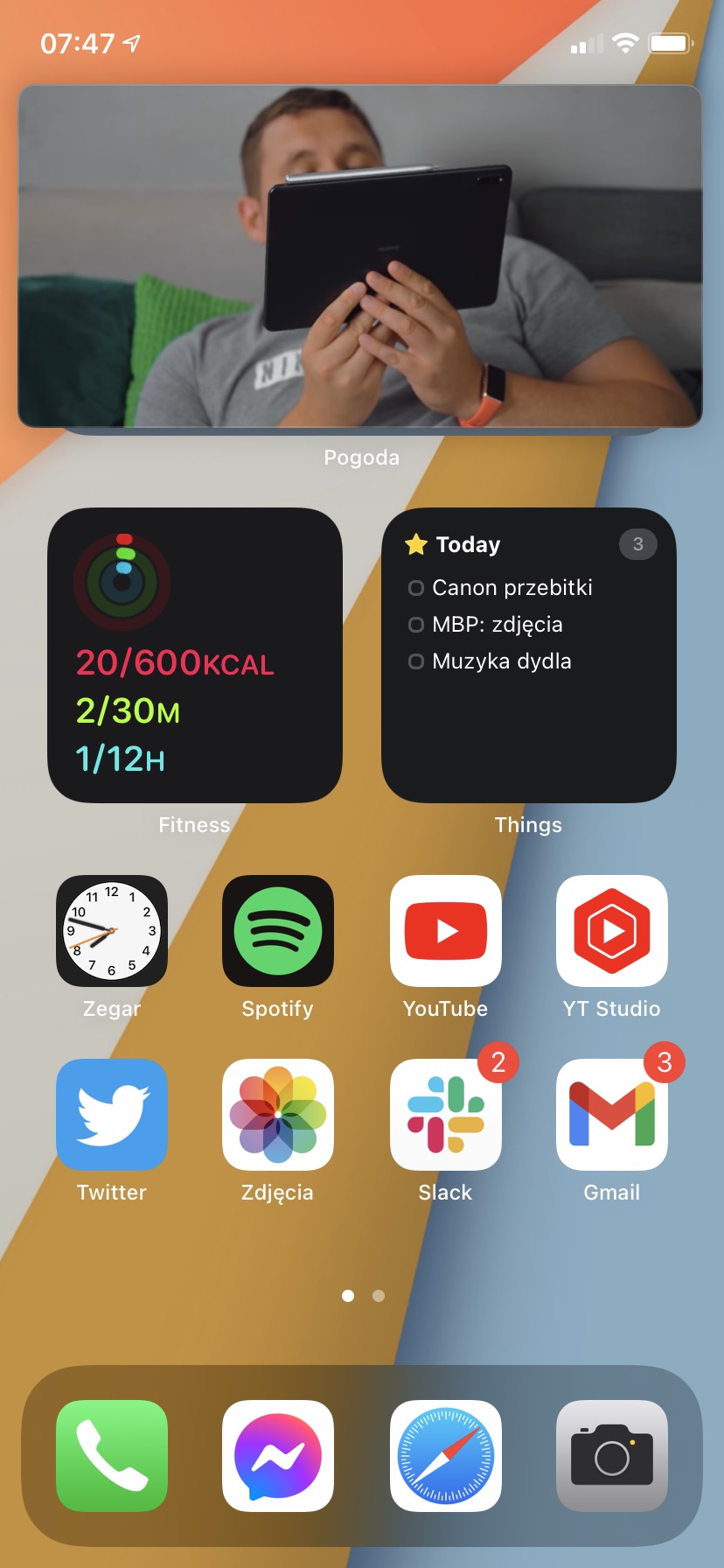Open the Camera from the dock
This screenshot has width=724, height=1568.
click(612, 1456)
